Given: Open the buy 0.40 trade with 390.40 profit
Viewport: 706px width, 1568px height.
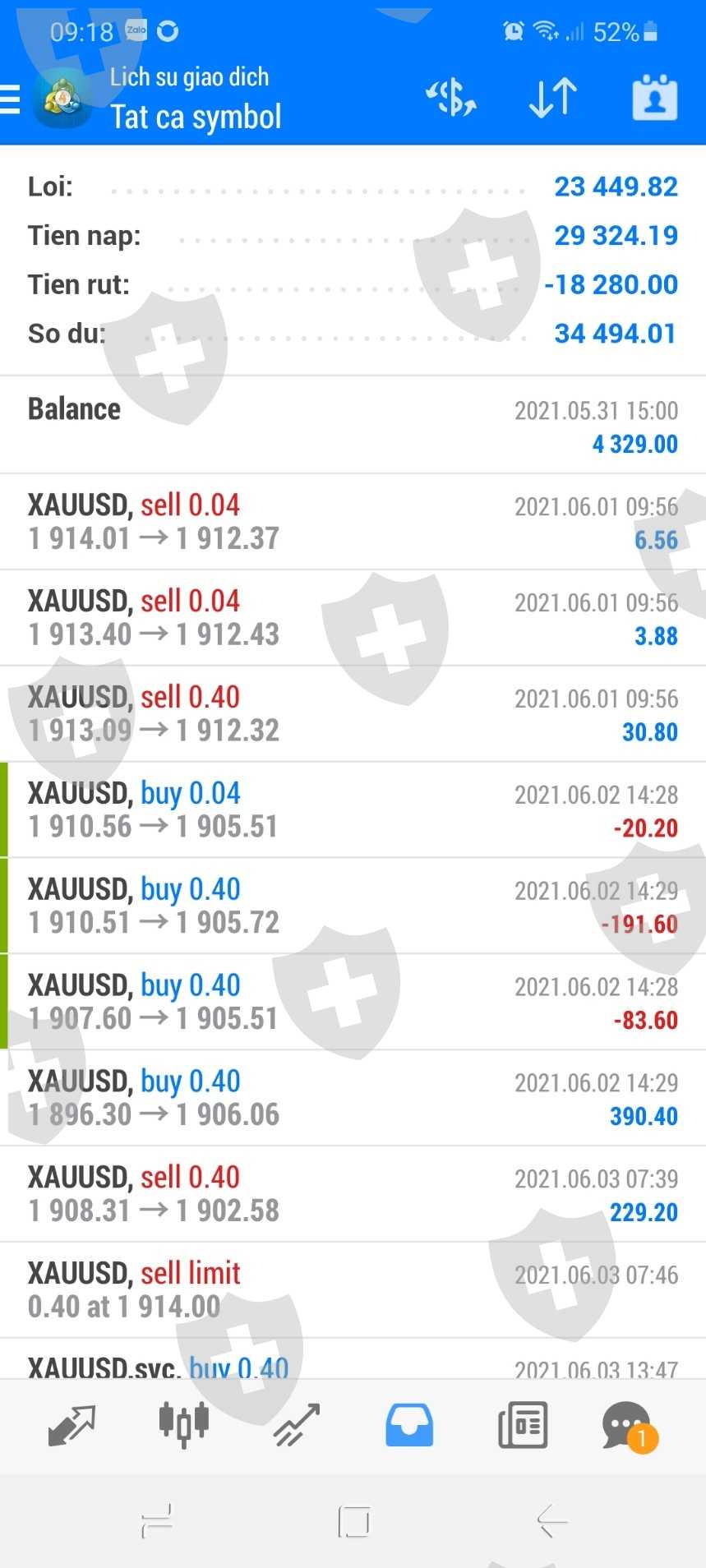Looking at the screenshot, I should [353, 1099].
